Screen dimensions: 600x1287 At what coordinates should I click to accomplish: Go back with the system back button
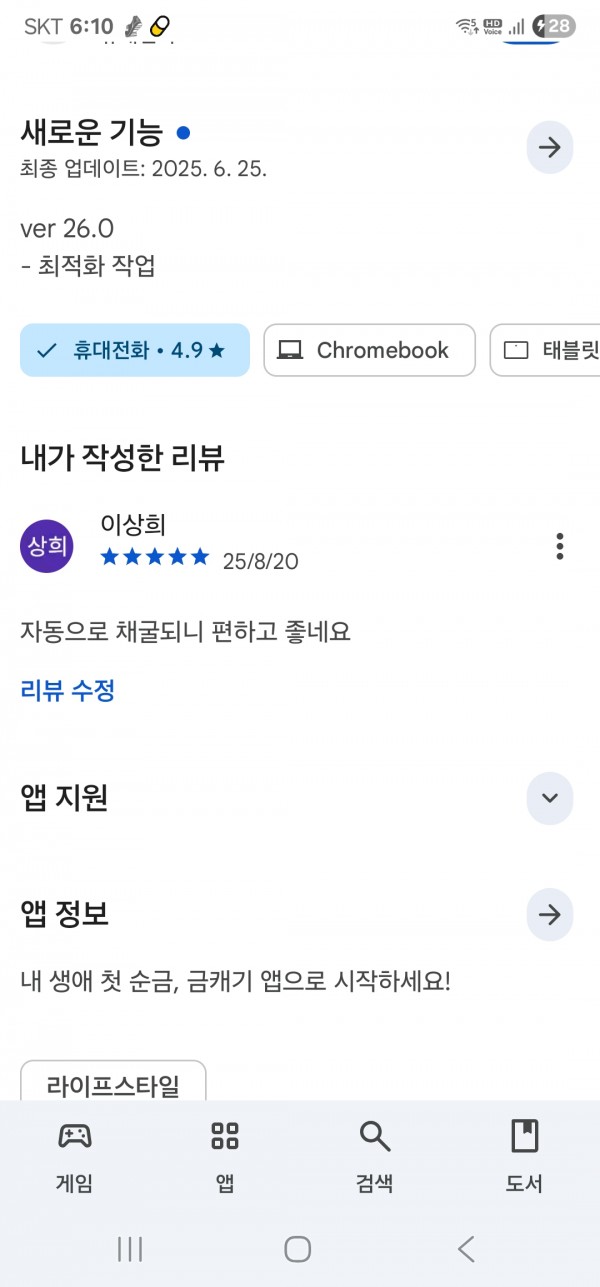coord(466,1248)
